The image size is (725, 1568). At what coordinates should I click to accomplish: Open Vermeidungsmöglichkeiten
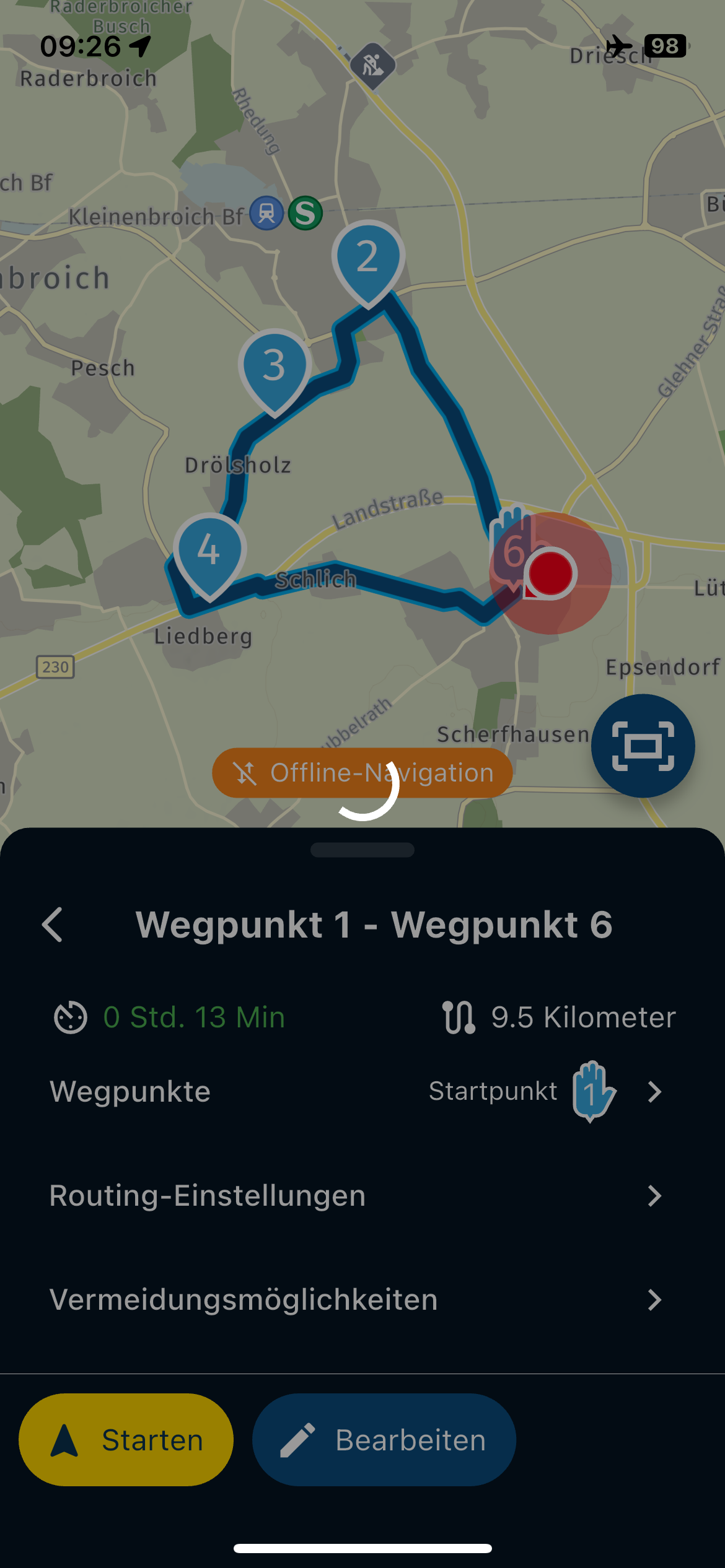362,1300
